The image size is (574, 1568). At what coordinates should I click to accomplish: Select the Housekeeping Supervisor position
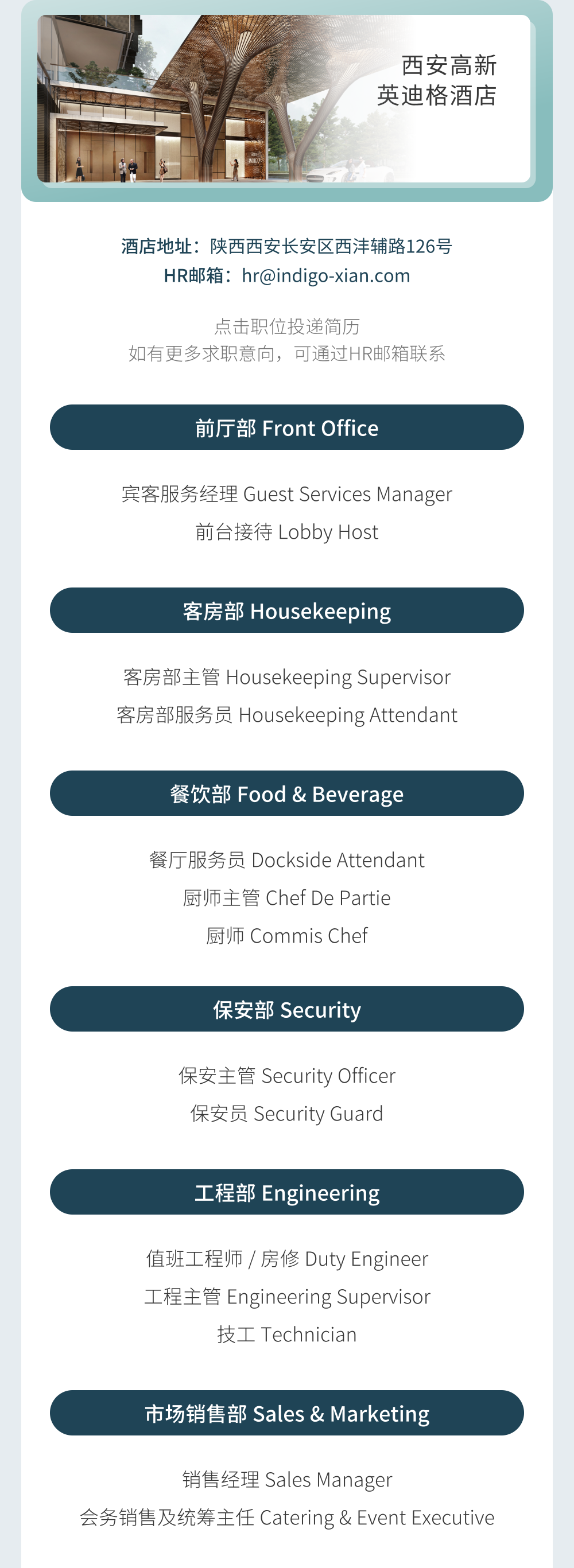[x=286, y=677]
